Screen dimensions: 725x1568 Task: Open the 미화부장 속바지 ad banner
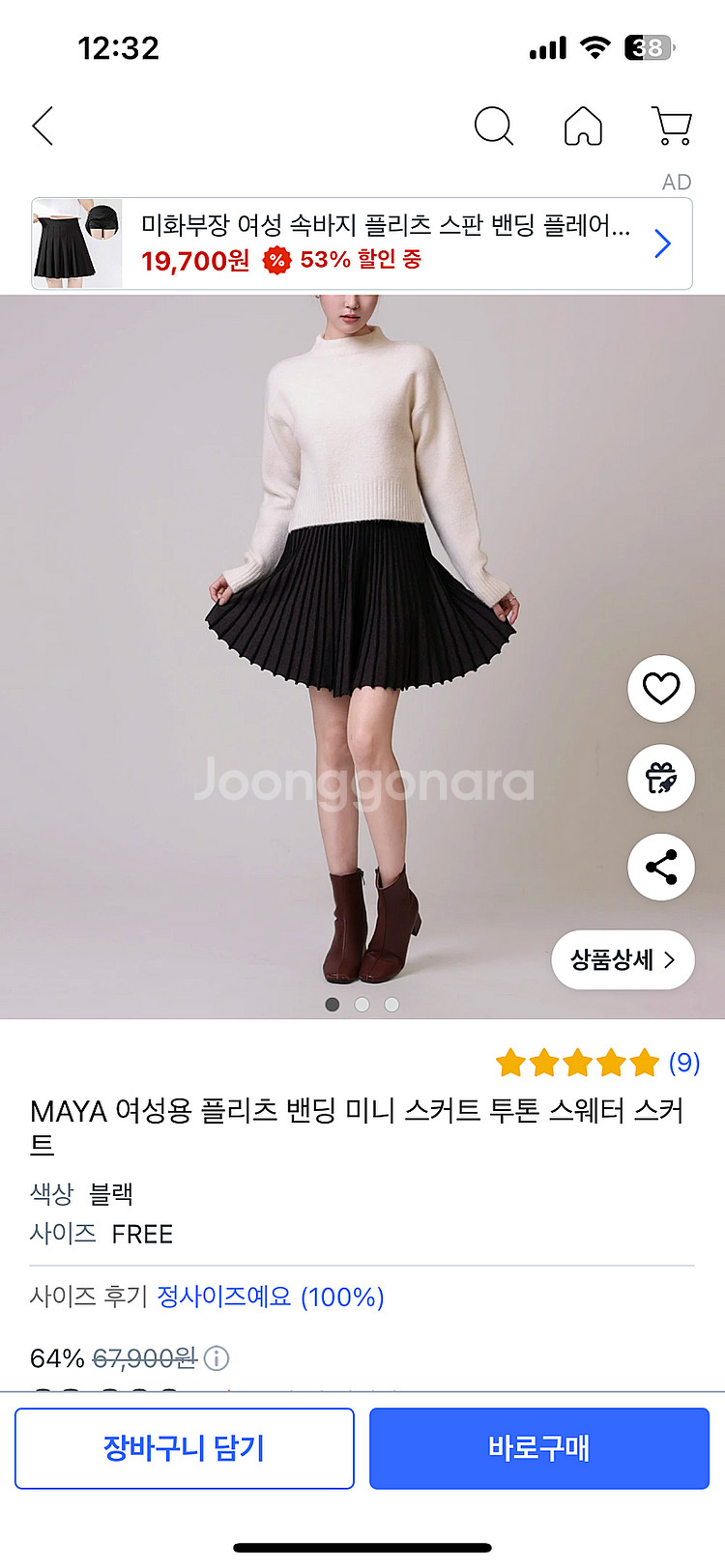tap(362, 243)
